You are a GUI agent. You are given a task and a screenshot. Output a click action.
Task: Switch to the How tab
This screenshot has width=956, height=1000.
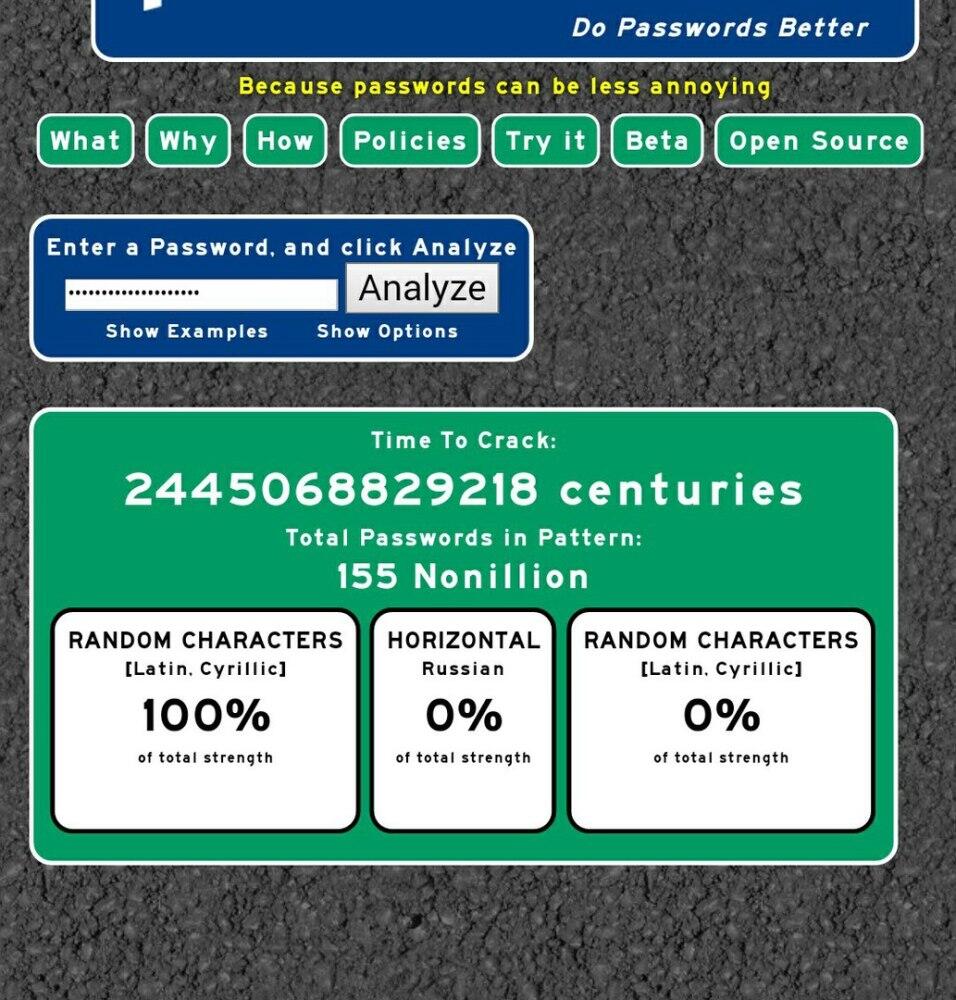(x=285, y=141)
